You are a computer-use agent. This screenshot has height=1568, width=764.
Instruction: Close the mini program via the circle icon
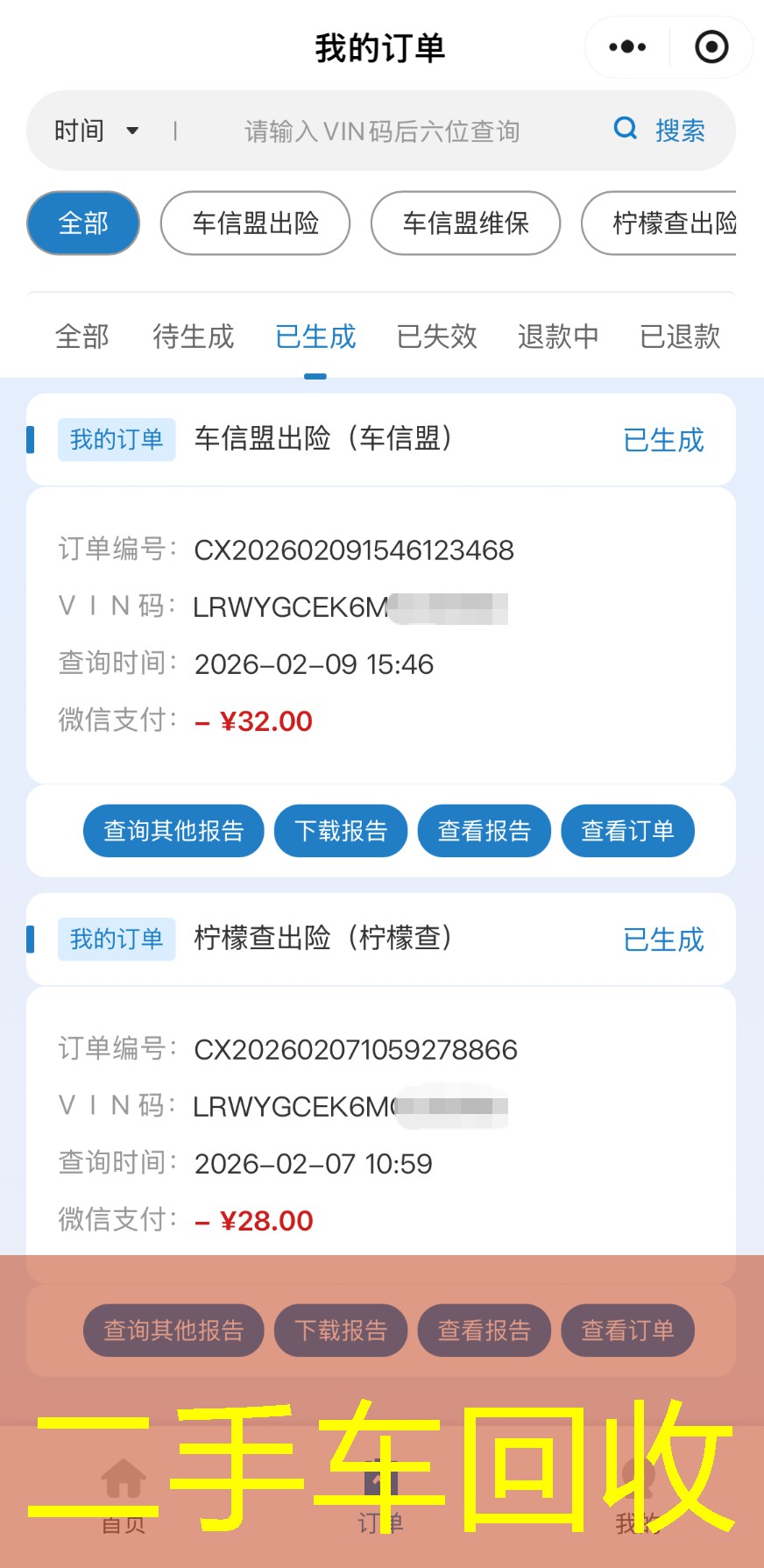pos(711,47)
